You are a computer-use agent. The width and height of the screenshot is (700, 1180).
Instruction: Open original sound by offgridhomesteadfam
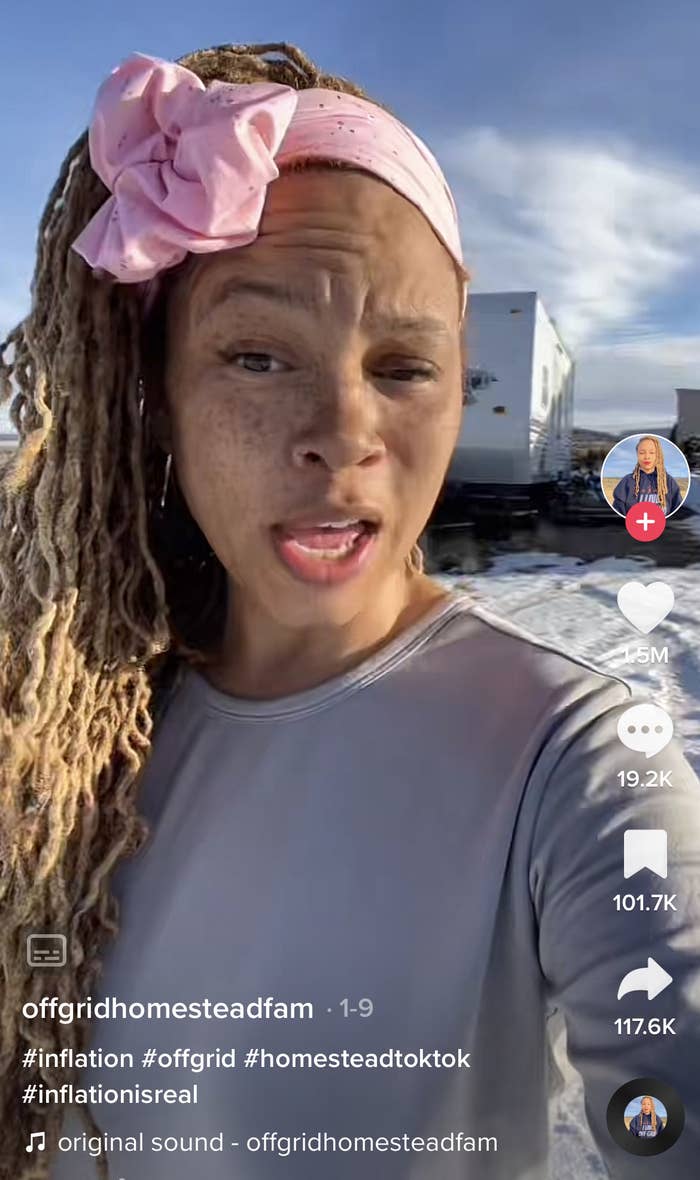coord(276,1142)
